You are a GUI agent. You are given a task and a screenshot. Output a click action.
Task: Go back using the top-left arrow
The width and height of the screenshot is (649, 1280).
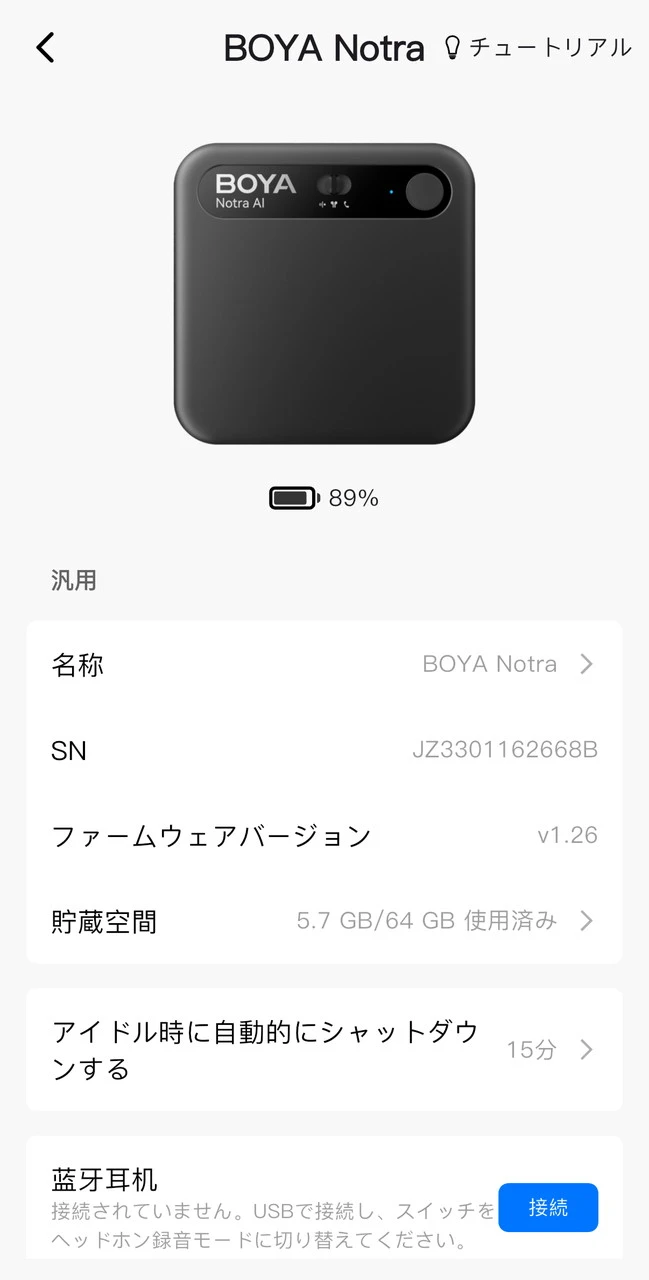pos(45,47)
